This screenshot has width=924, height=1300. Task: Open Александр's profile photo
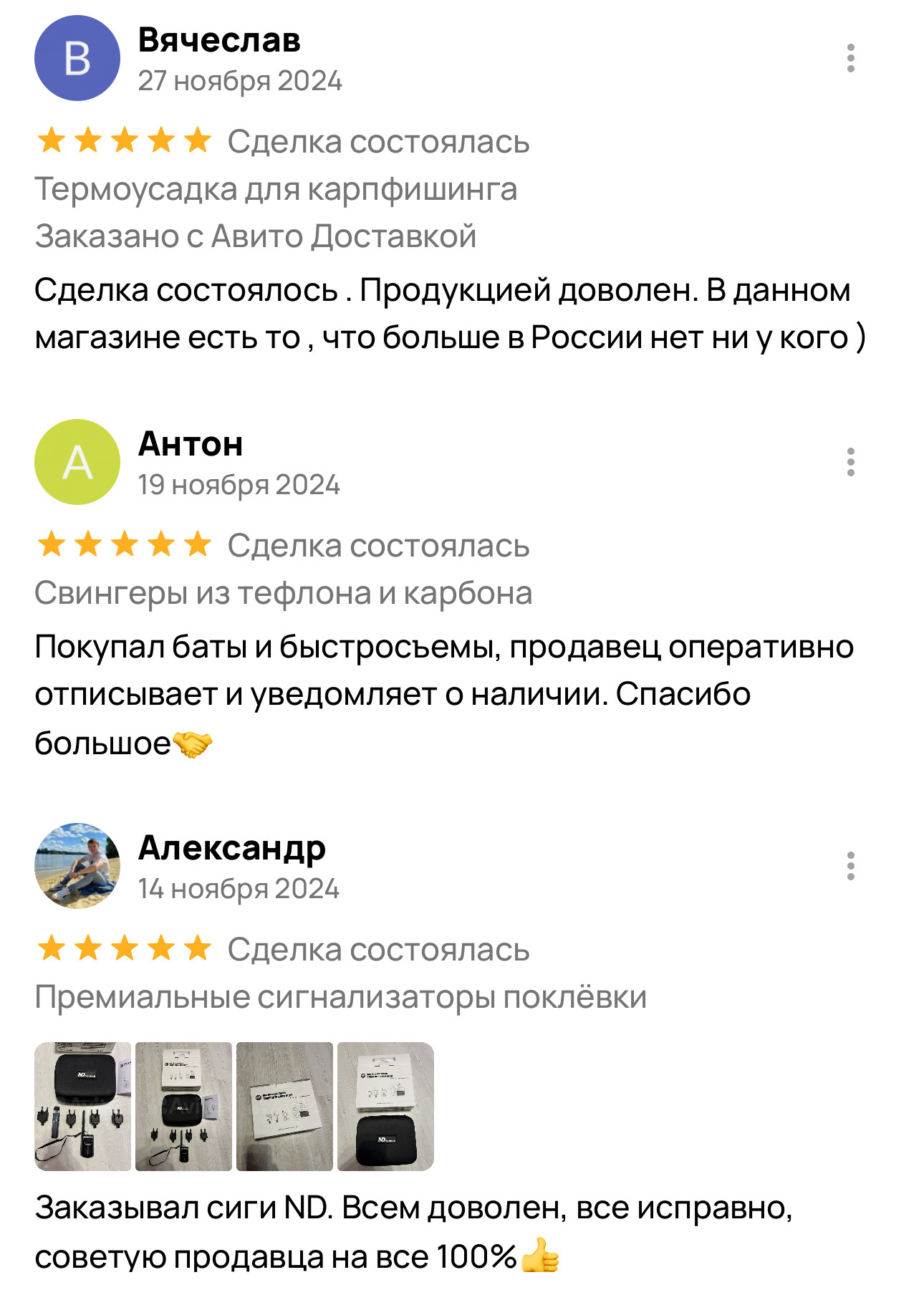(77, 866)
